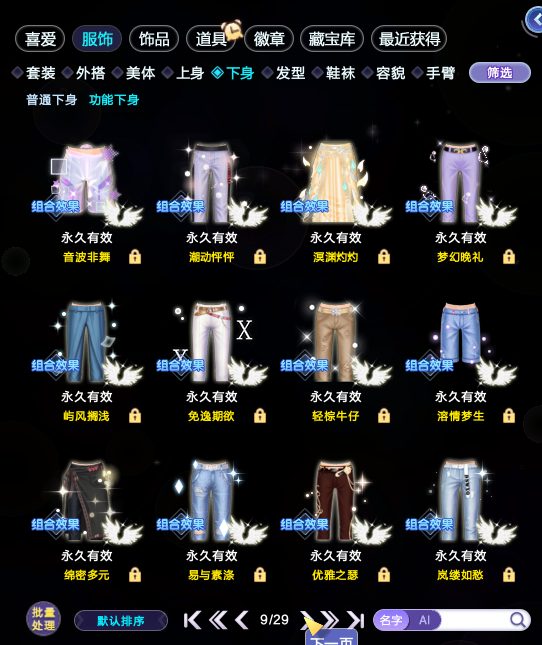Show 最近获得 items
Screen dimensions: 542x645
click(409, 39)
